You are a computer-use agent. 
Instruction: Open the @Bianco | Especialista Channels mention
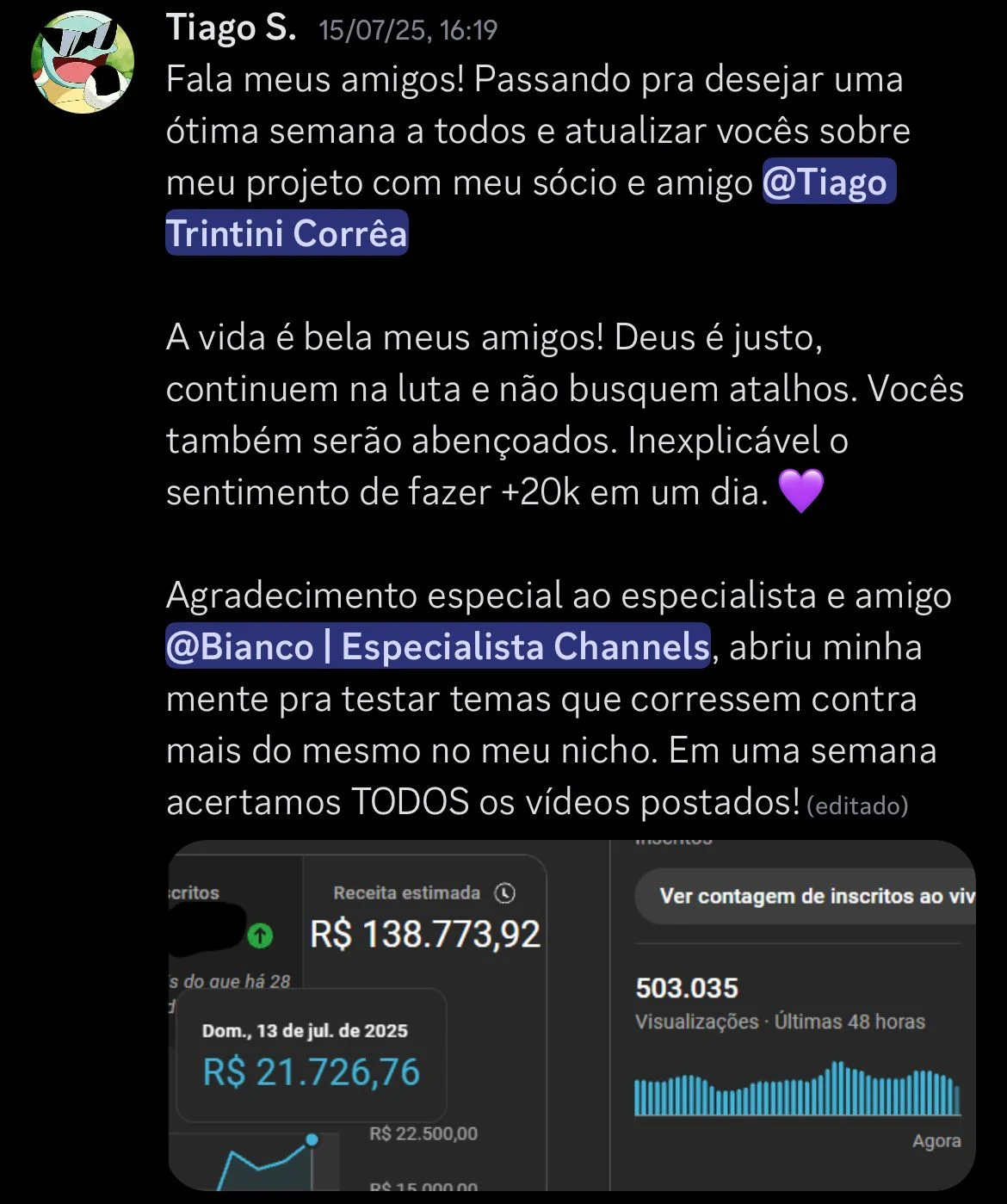[437, 646]
